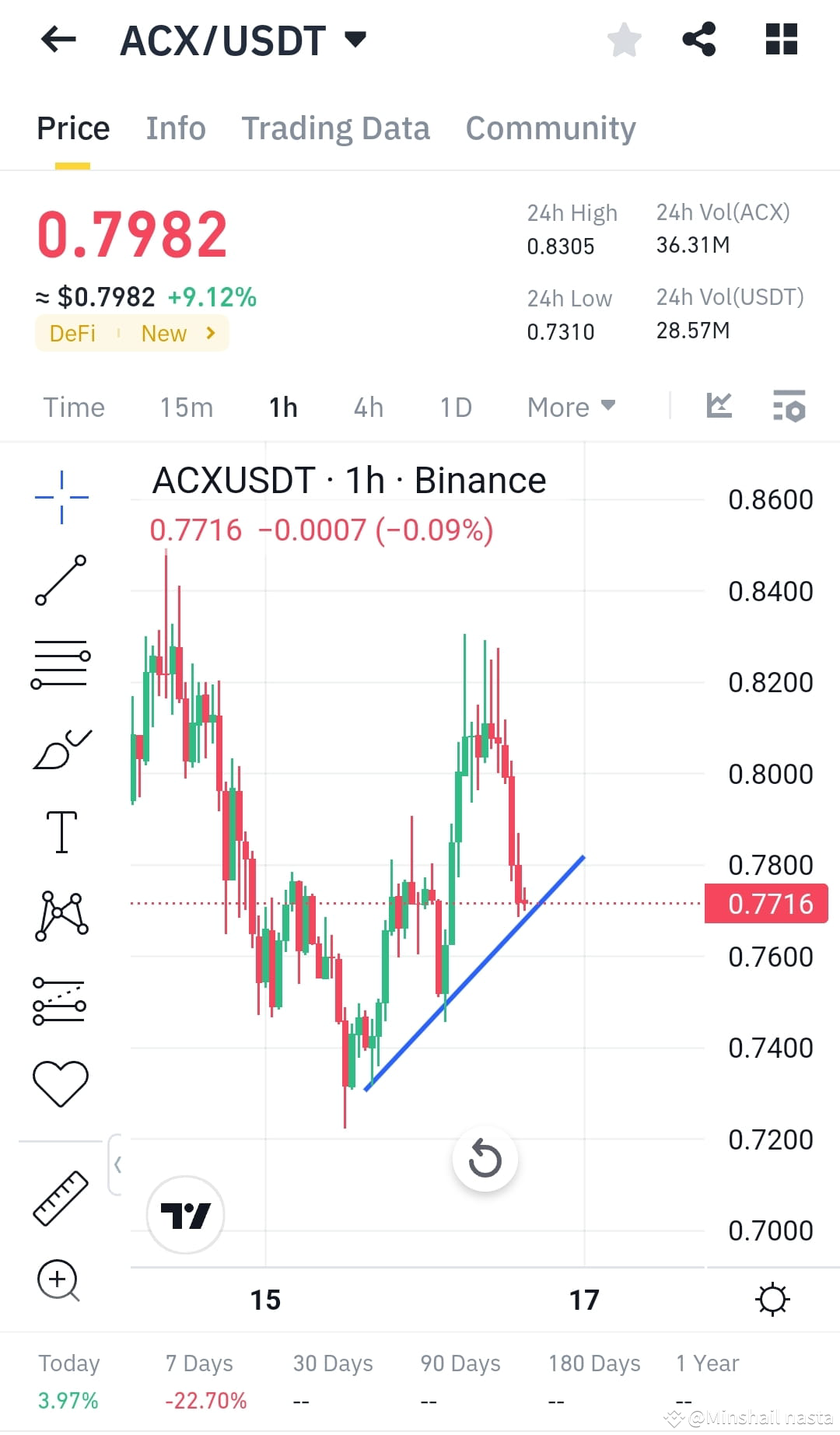Reset the chart with the circular arrow
Viewport: 840px width, 1435px height.
pyautogui.click(x=485, y=1159)
